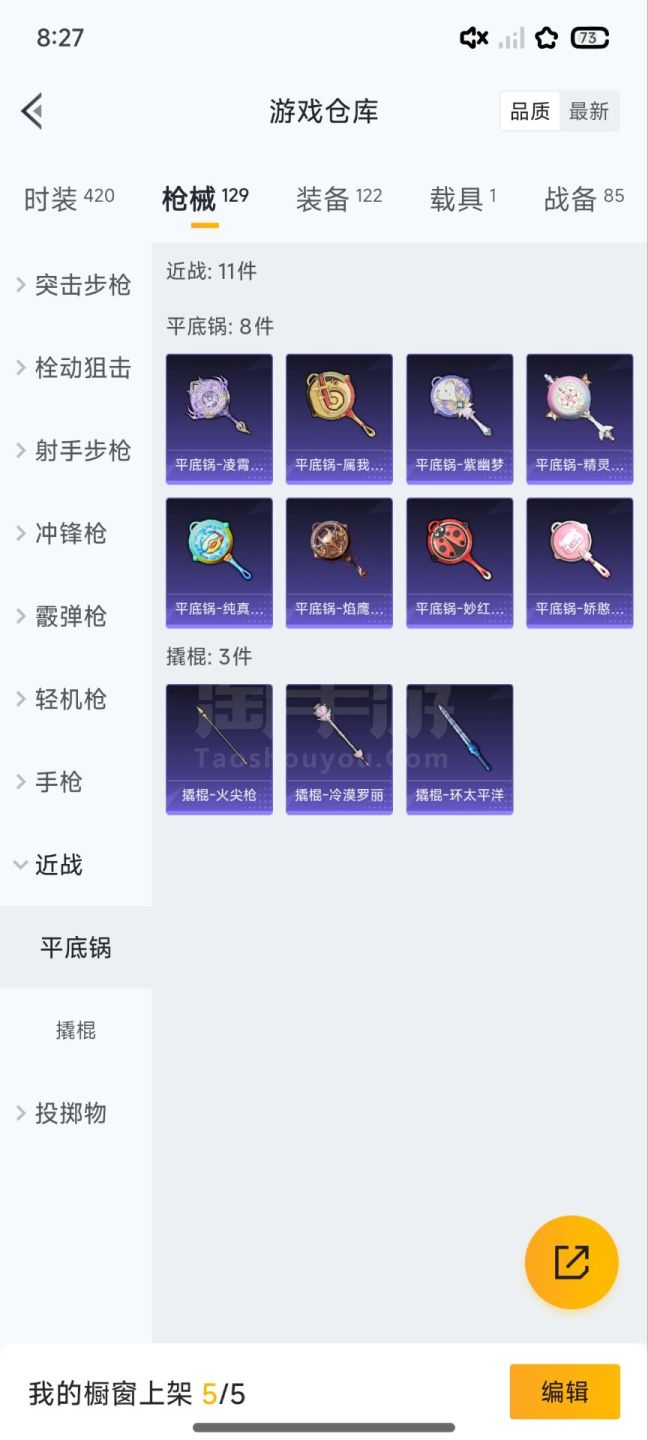View the 撬棍-环太平洋 item

(459, 748)
